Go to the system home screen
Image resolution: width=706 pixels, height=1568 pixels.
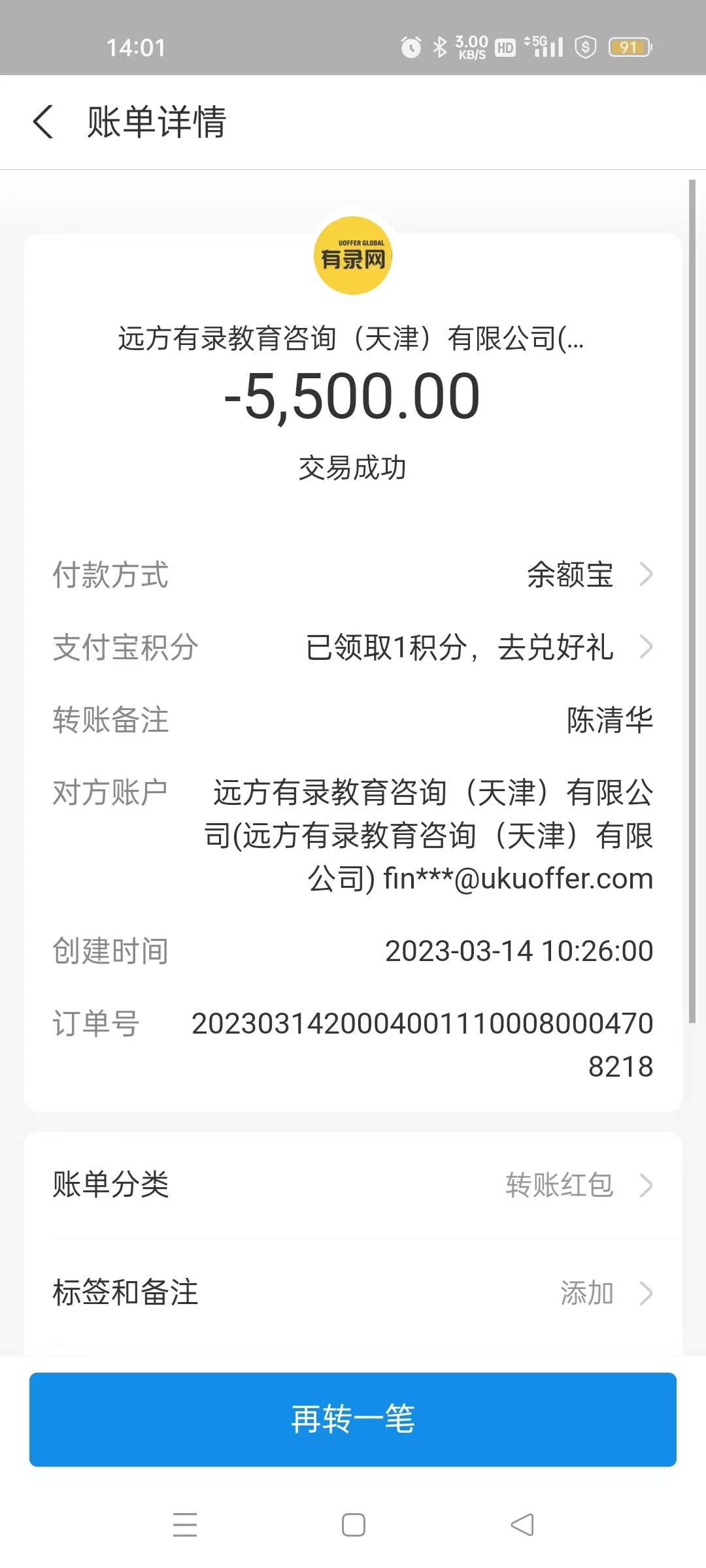(353, 1525)
